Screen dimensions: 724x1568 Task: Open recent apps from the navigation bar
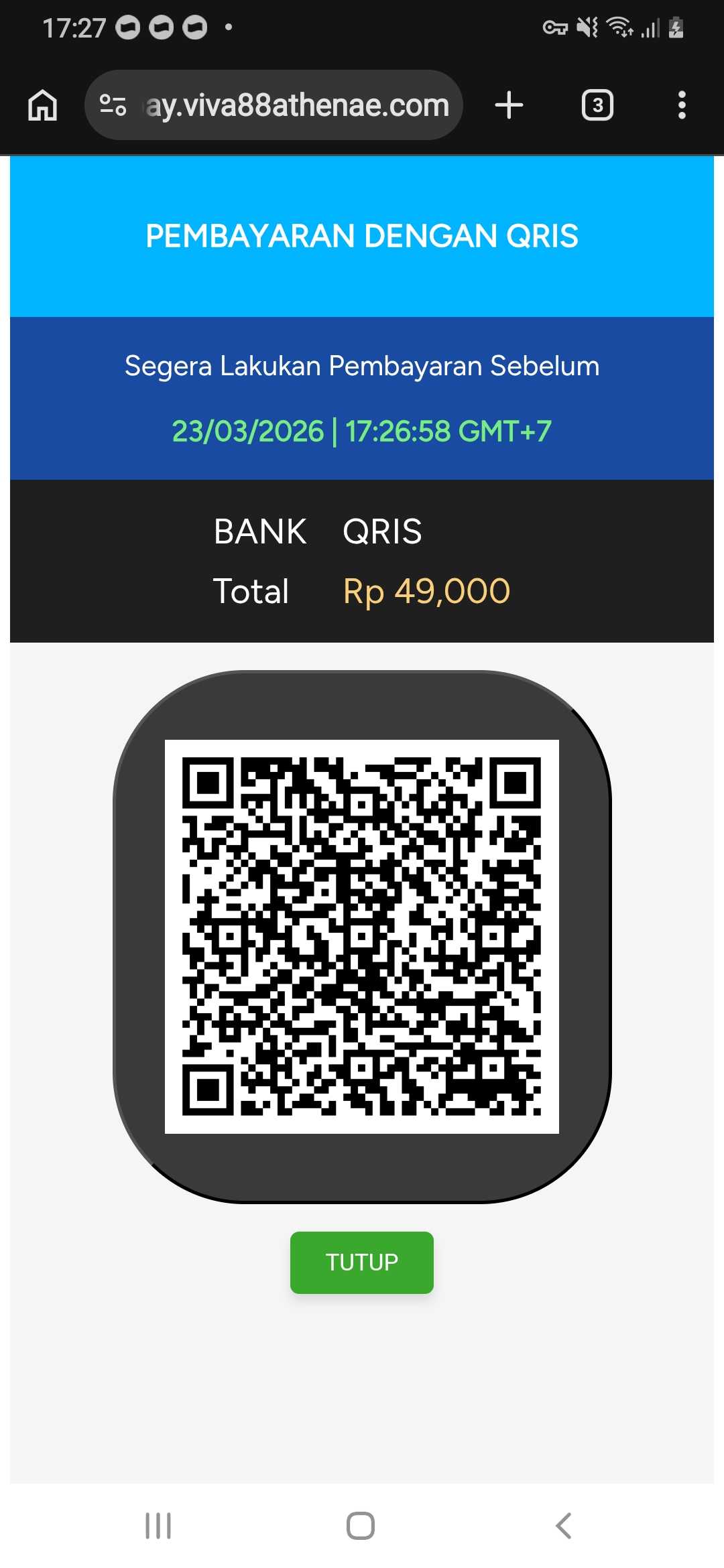click(158, 1526)
